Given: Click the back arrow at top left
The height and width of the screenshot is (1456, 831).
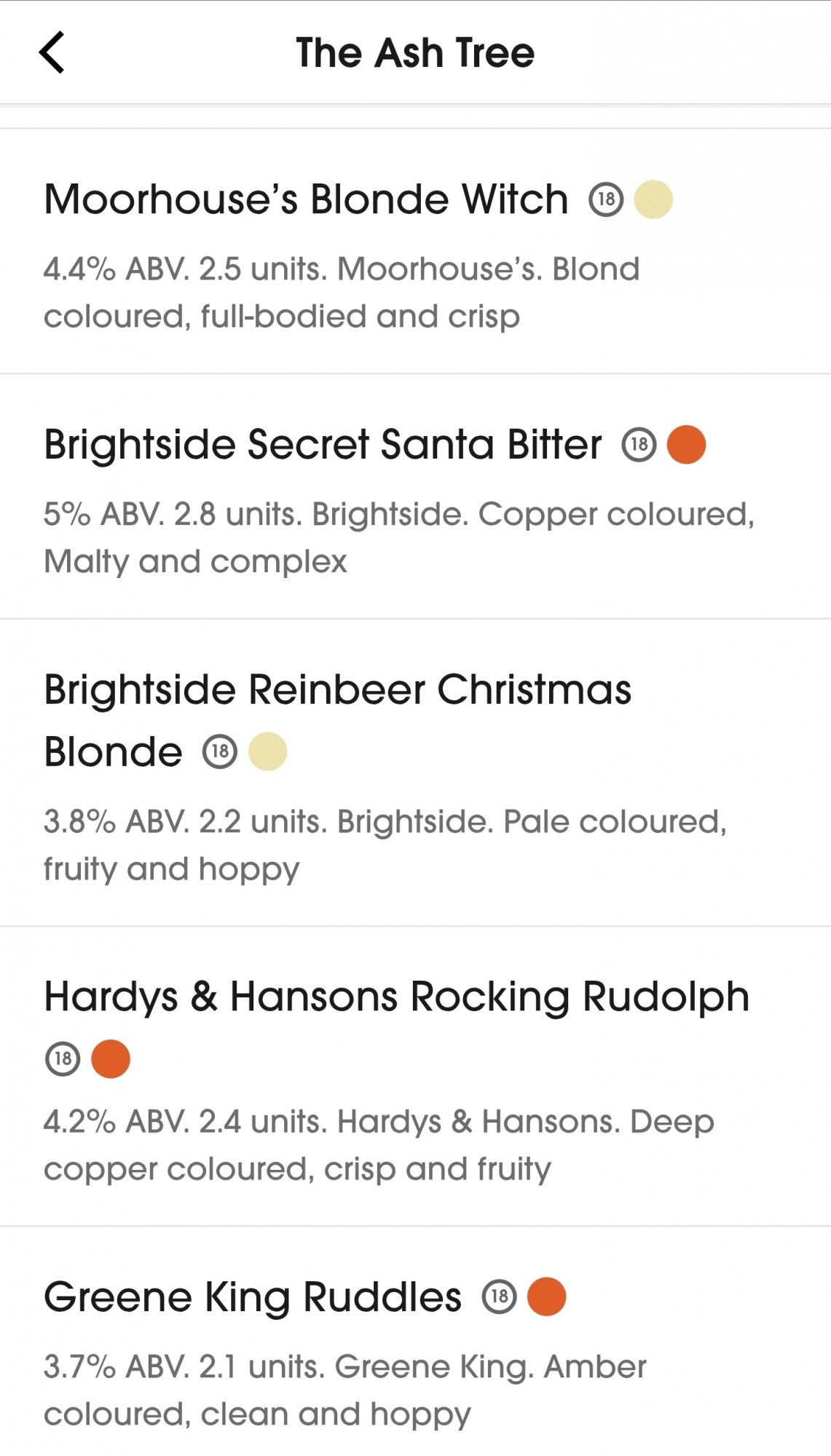Looking at the screenshot, I should point(52,52).
